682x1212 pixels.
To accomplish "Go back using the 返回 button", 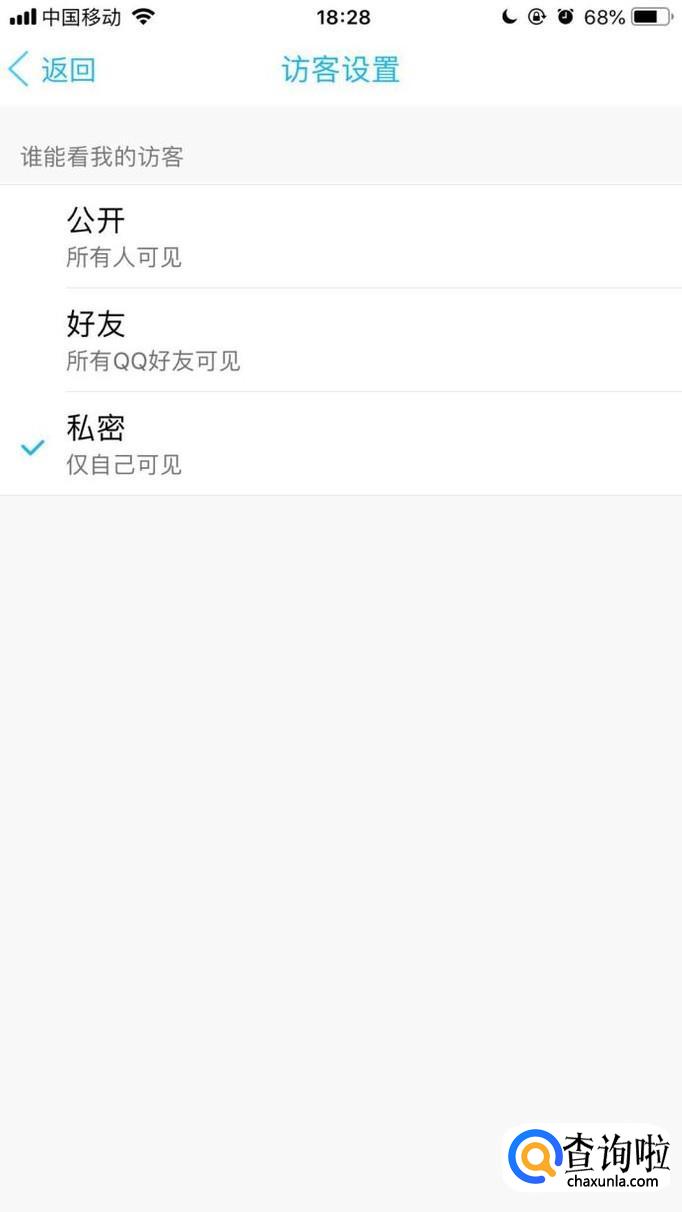I will [52, 70].
